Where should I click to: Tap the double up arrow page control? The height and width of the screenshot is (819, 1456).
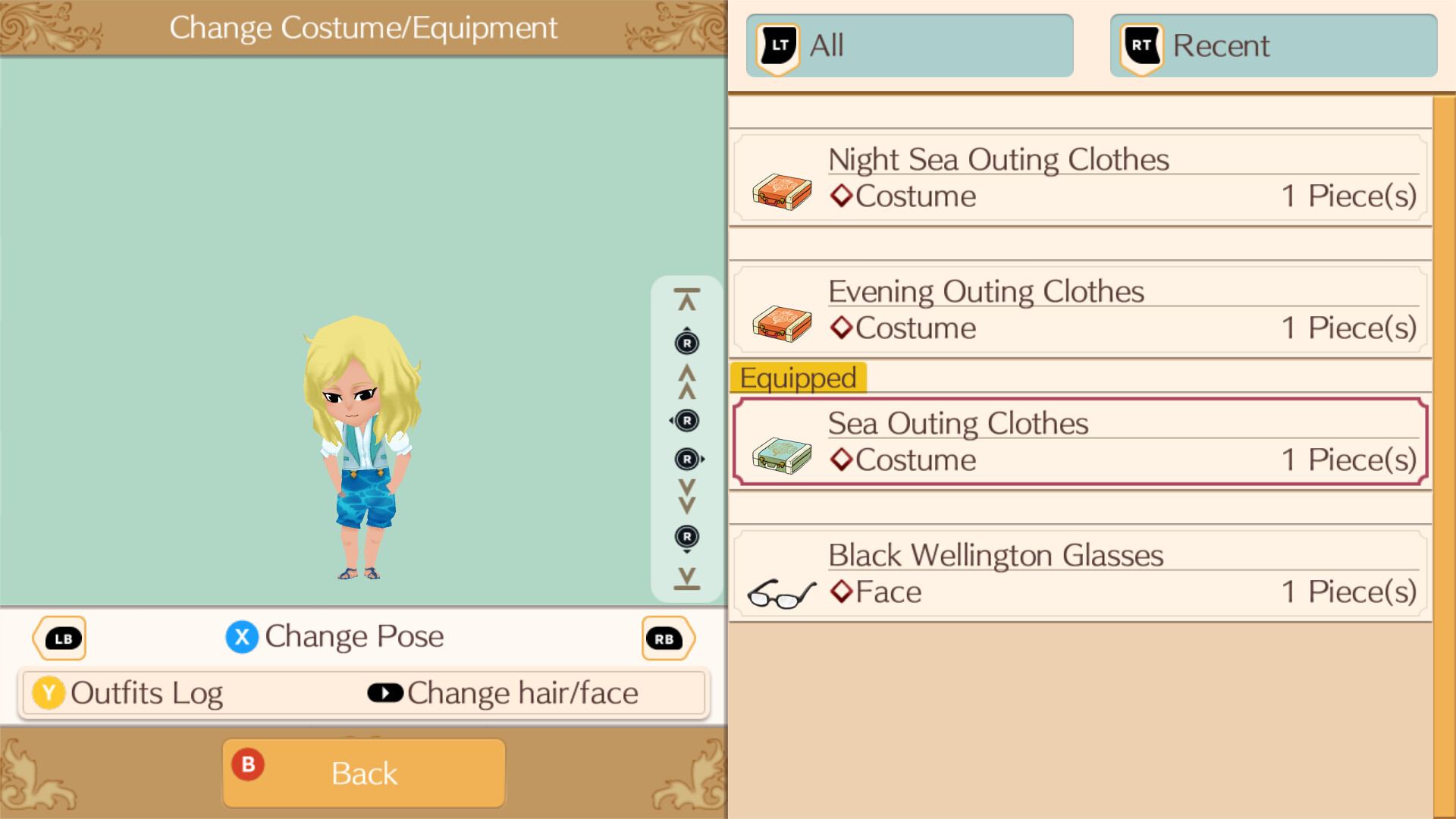click(687, 381)
